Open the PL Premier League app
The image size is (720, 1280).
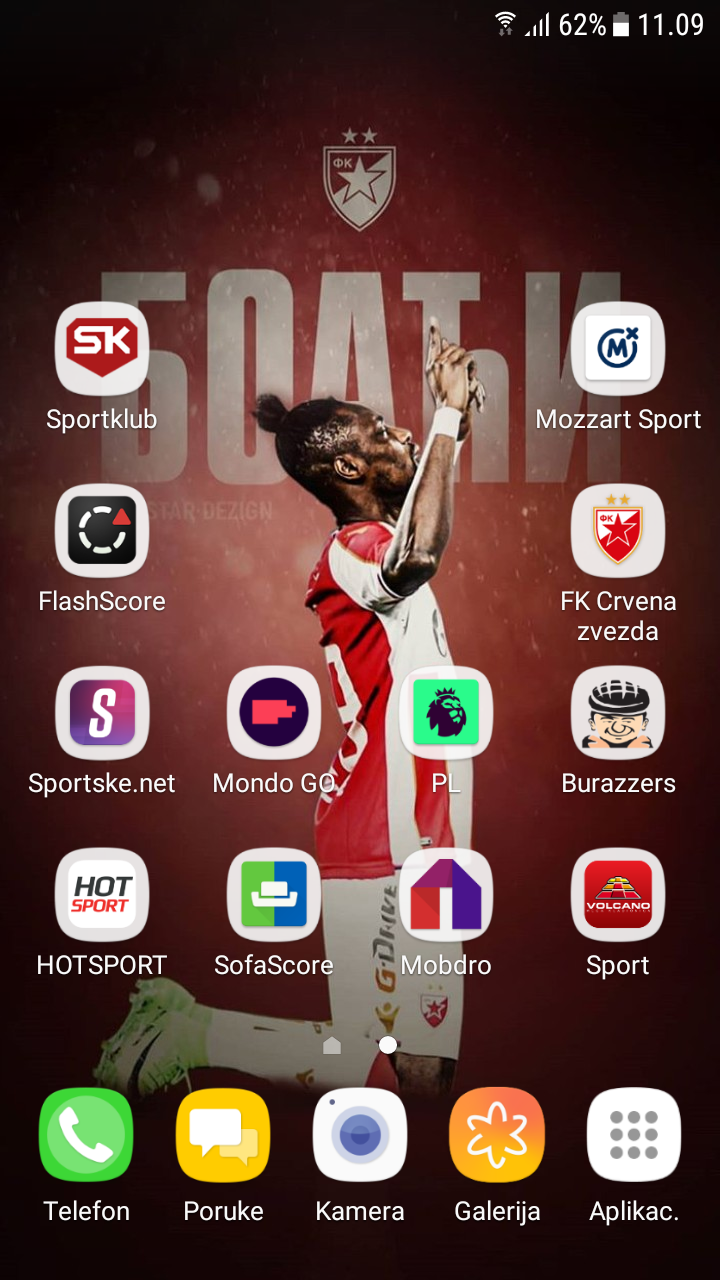click(x=446, y=712)
